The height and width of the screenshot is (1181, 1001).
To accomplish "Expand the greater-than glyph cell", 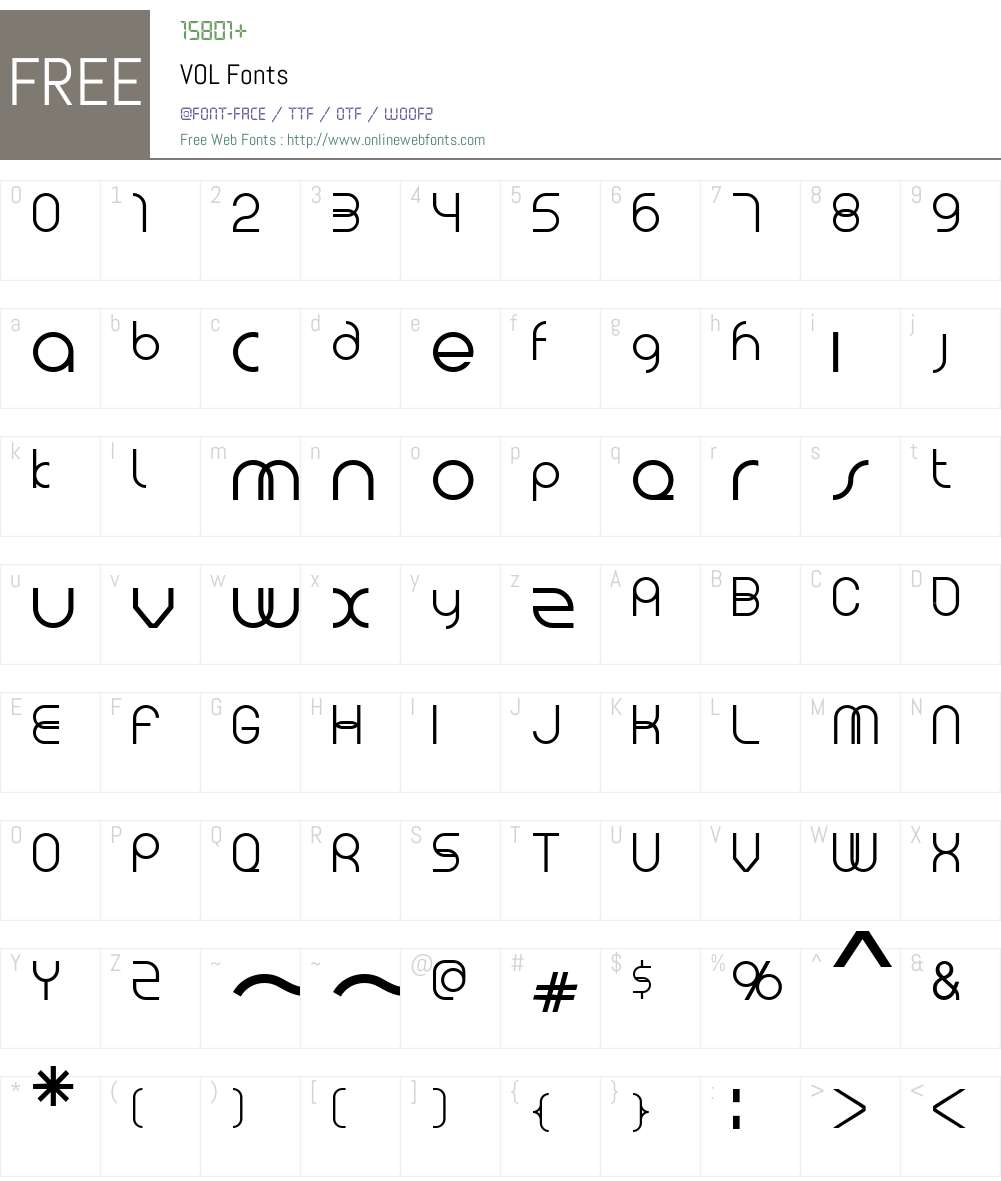I will tap(850, 1108).
